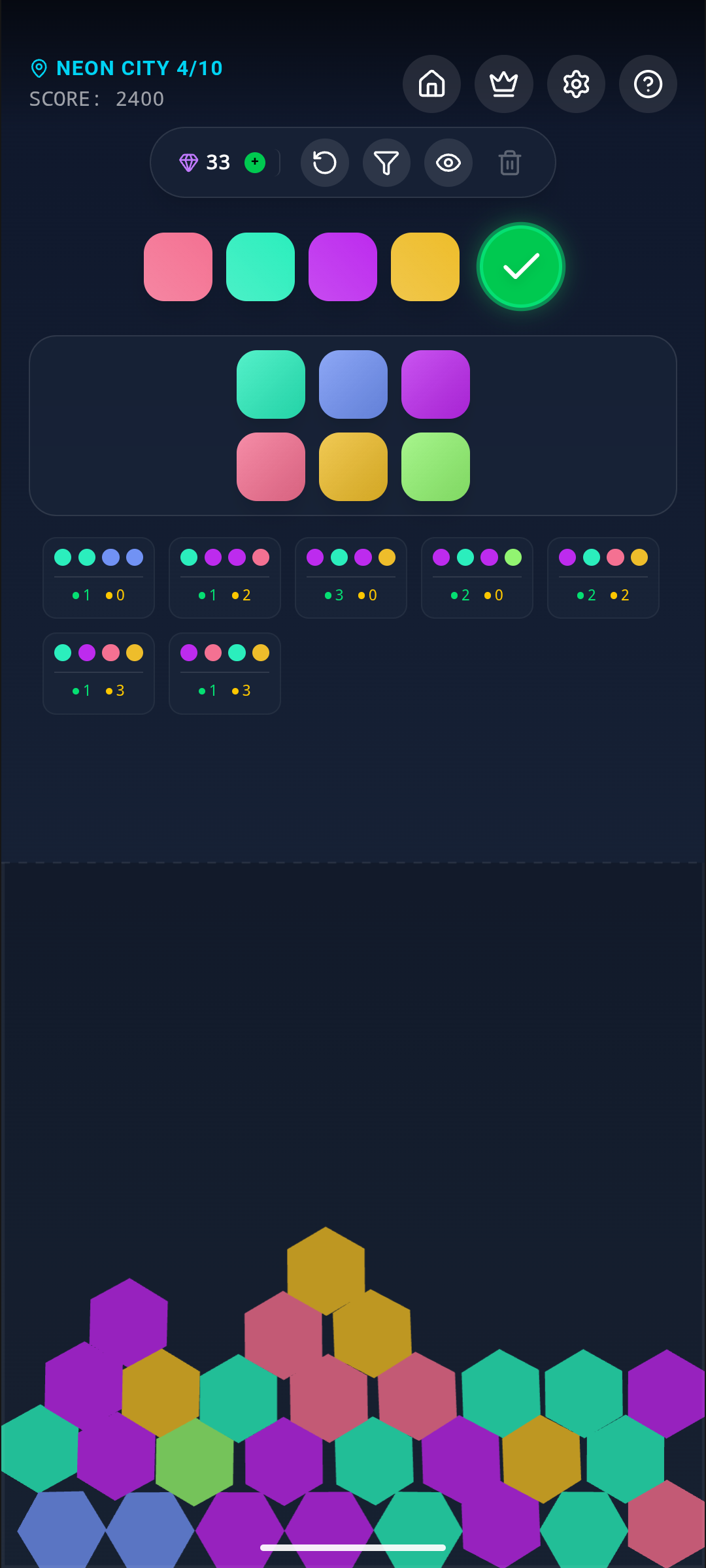Submit the guess with the green checkmark
The height and width of the screenshot is (1568, 706).
[521, 267]
